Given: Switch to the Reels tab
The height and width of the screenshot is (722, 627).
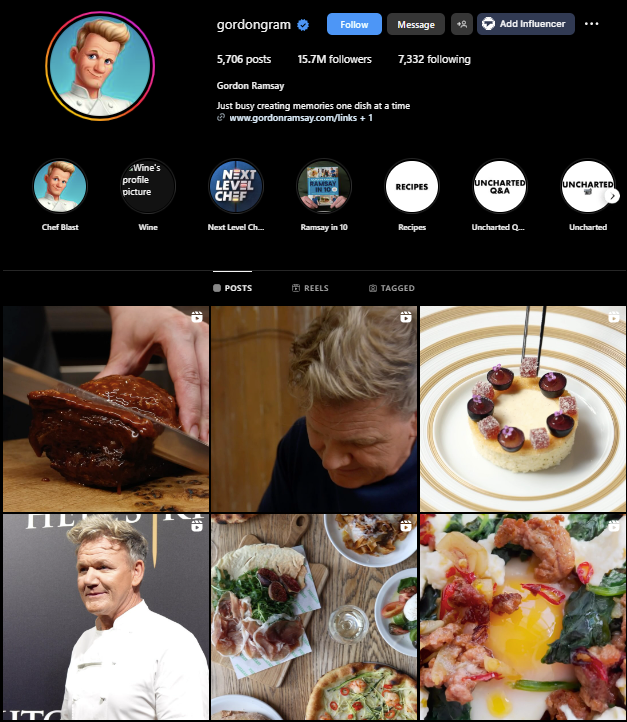Looking at the screenshot, I should [310, 288].
